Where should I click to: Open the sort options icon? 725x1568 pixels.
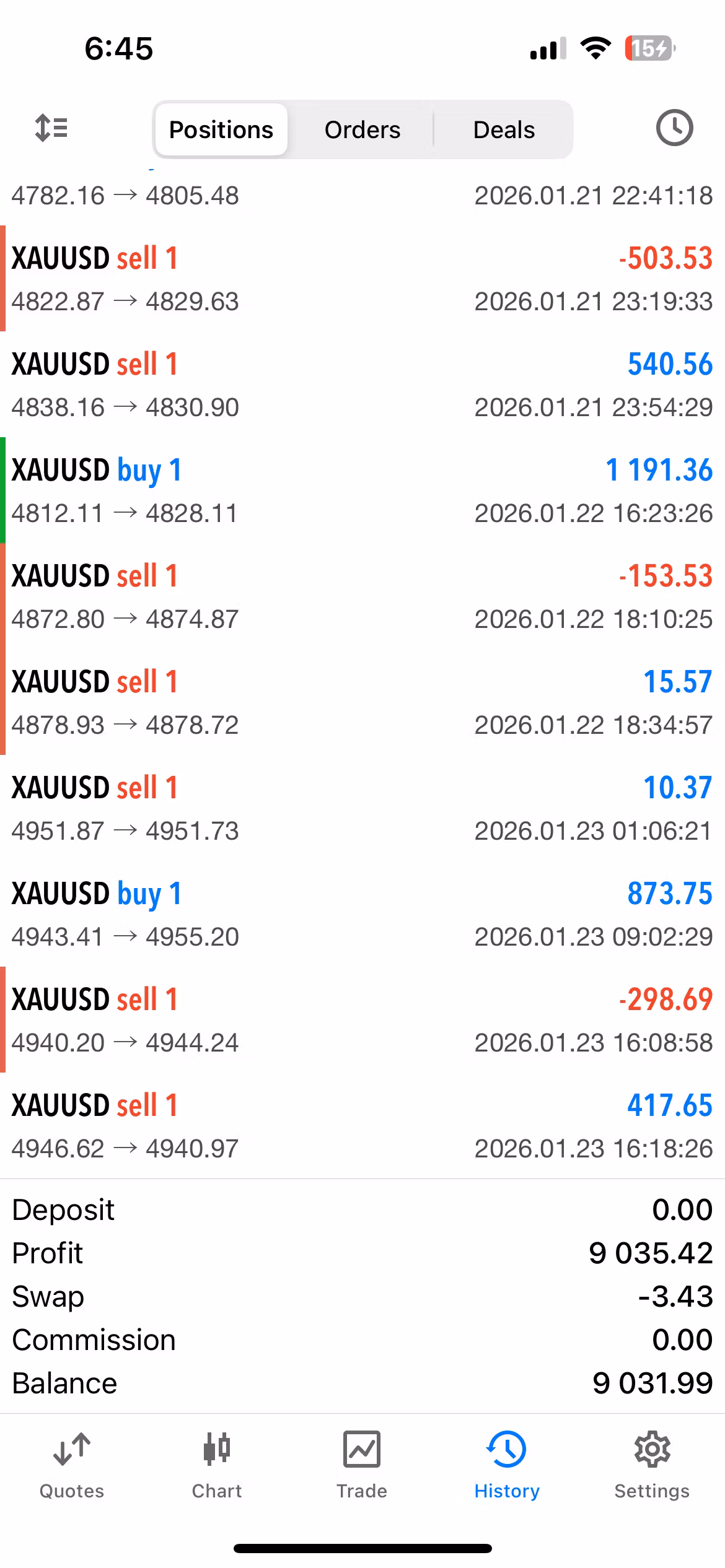(51, 129)
